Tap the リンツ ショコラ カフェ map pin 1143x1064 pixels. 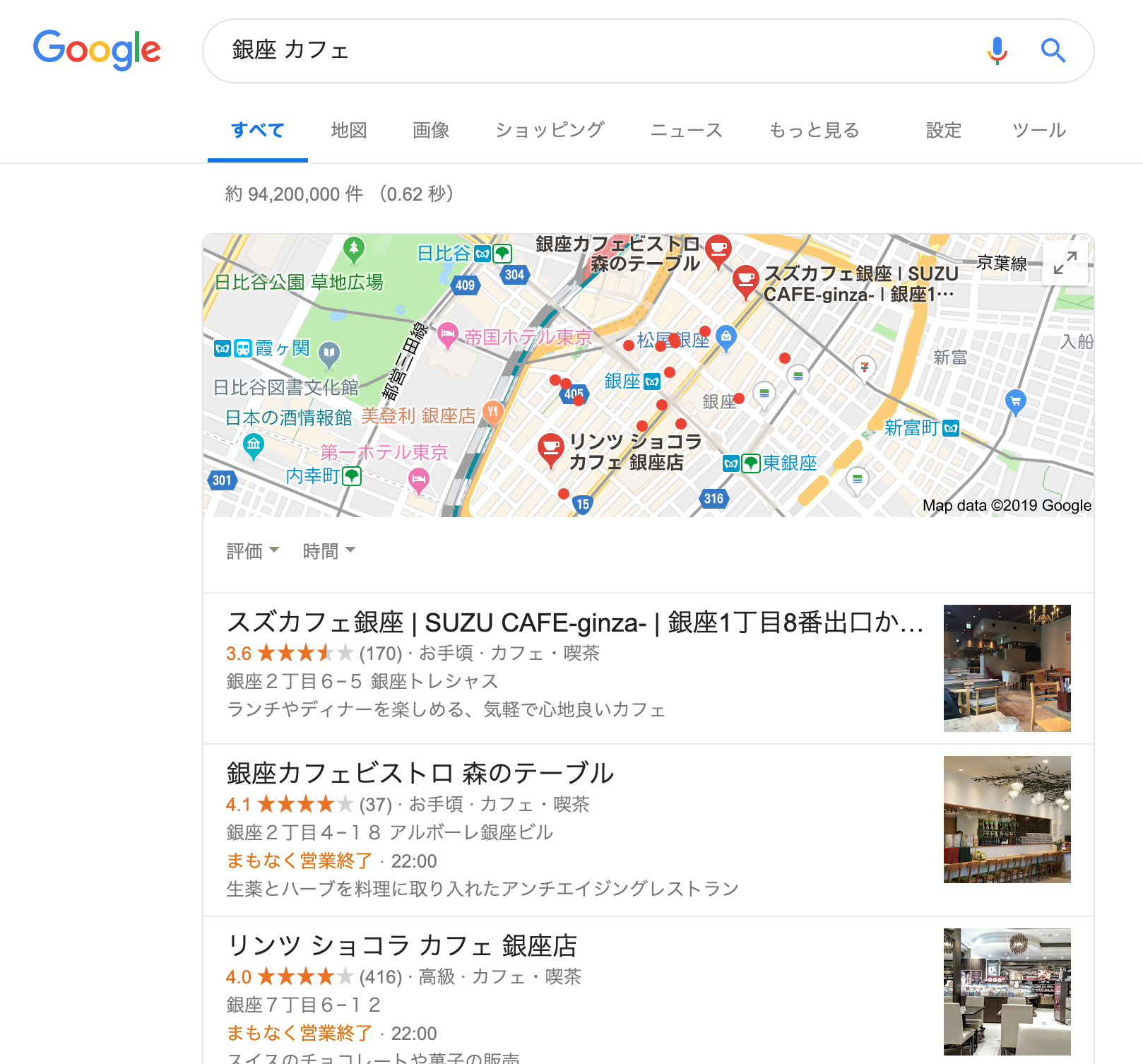coord(550,449)
